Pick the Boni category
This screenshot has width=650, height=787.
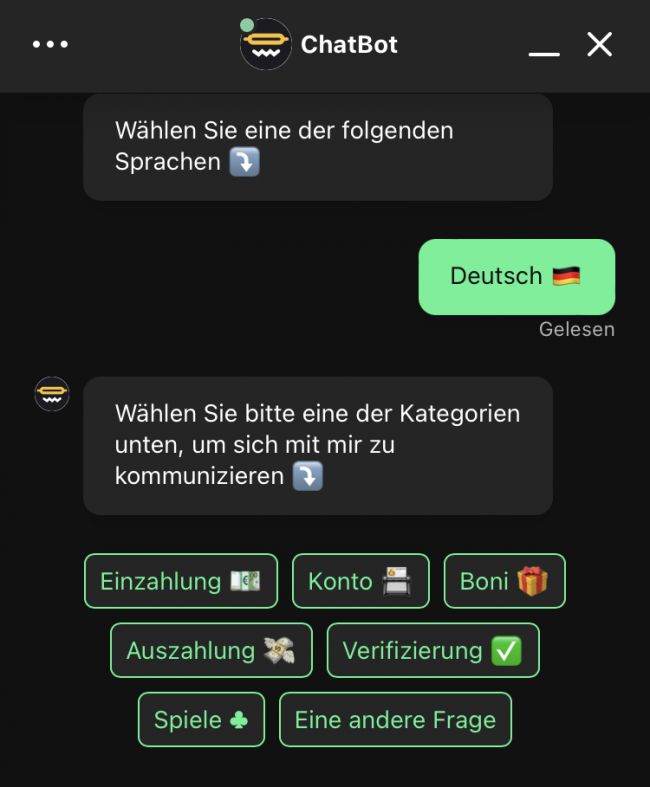click(x=504, y=581)
